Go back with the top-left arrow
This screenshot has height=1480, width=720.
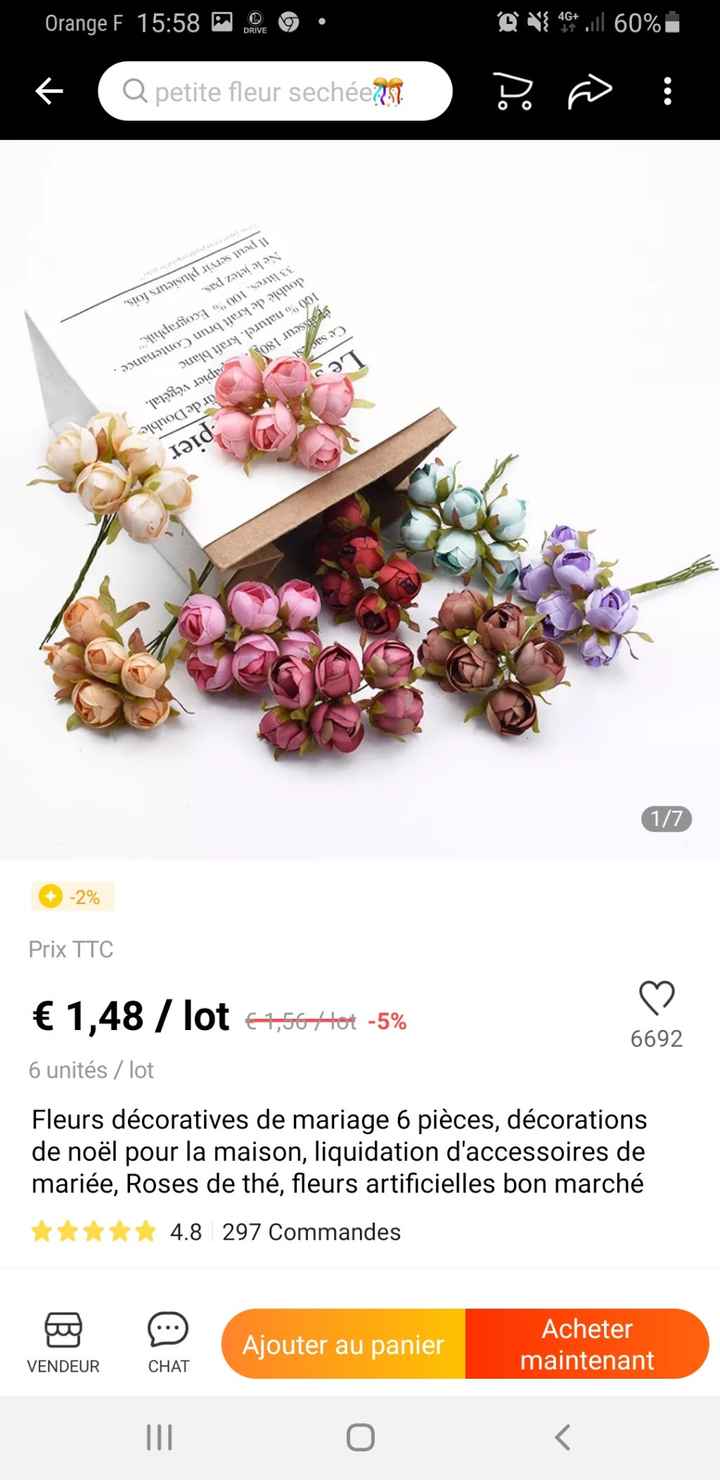[49, 92]
